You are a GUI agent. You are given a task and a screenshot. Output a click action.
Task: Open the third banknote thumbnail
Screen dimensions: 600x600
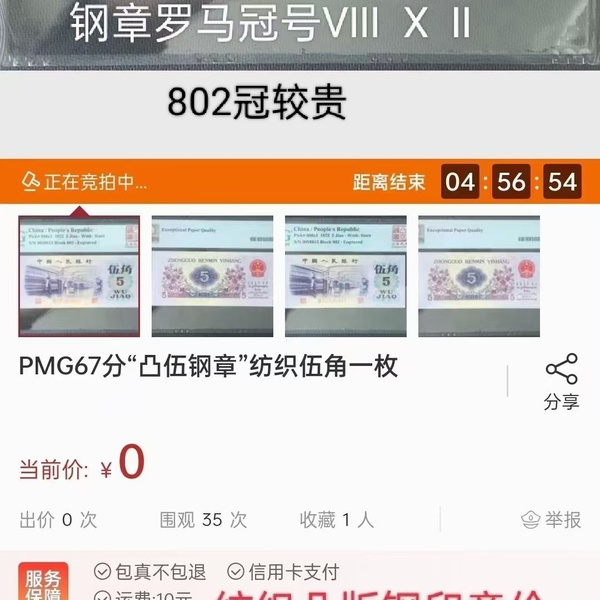tap(345, 275)
